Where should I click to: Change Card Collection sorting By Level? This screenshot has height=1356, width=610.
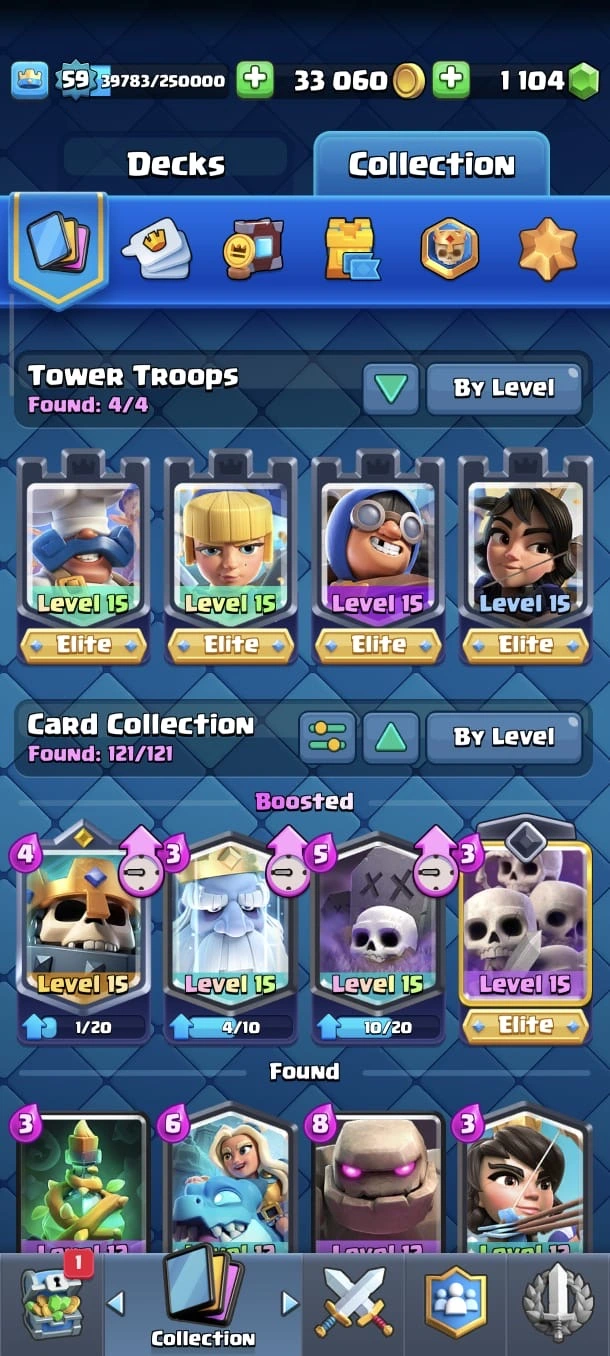tap(503, 738)
